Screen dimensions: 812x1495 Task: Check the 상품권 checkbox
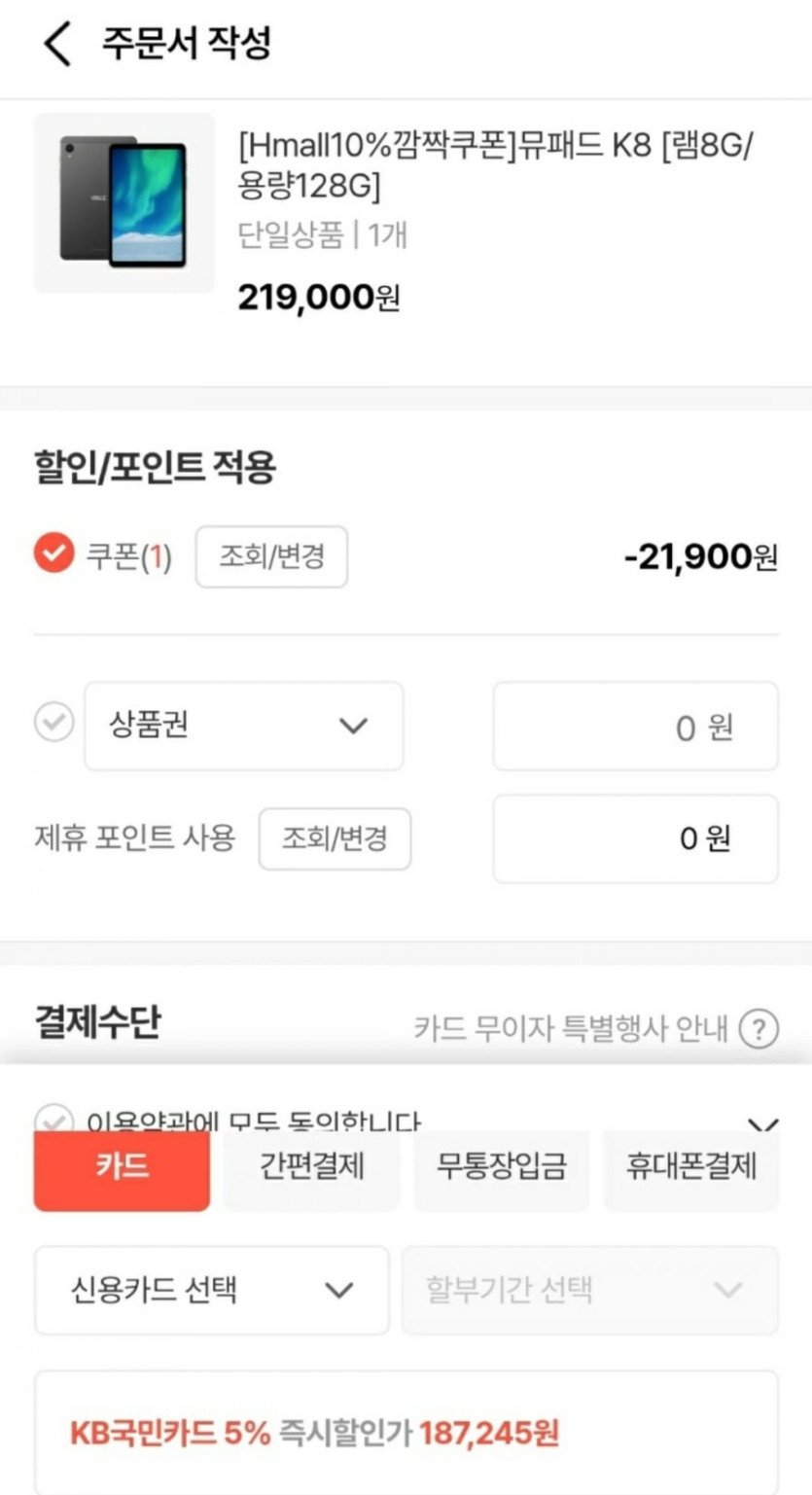click(53, 723)
